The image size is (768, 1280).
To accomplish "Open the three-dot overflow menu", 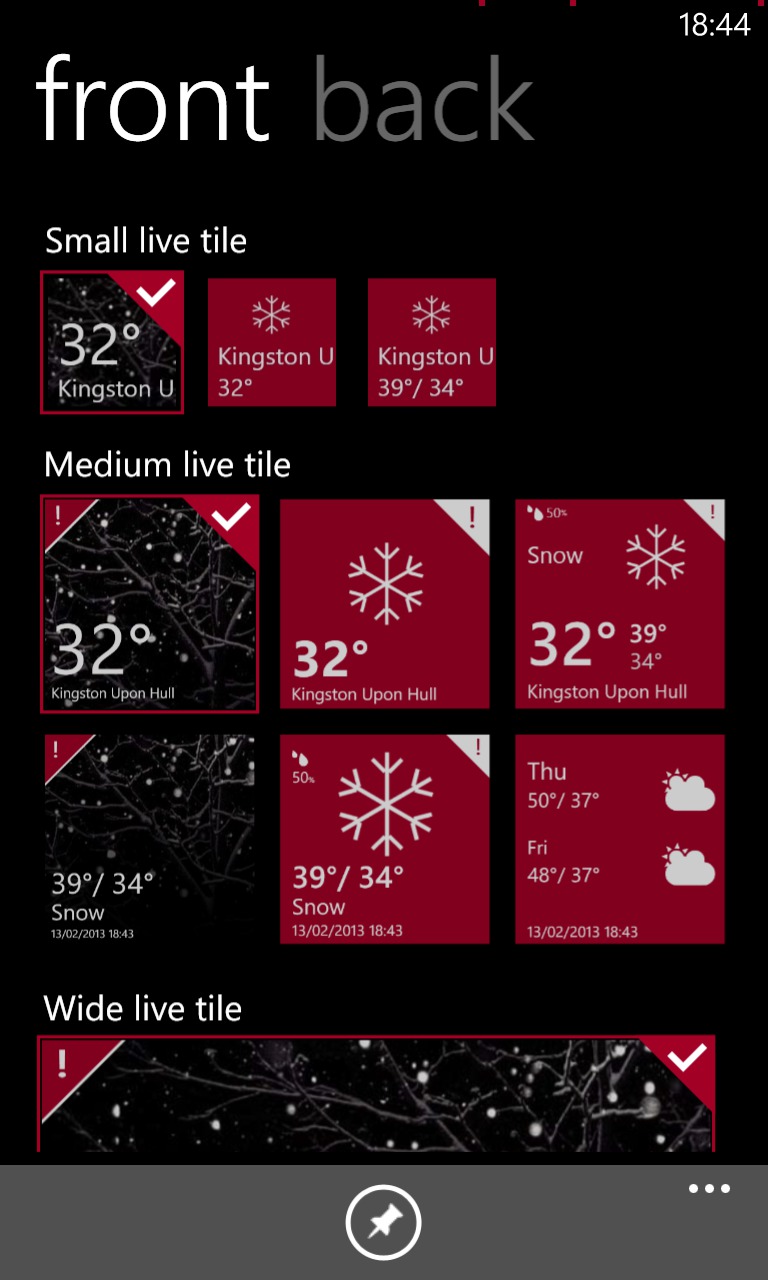I will 709,1189.
